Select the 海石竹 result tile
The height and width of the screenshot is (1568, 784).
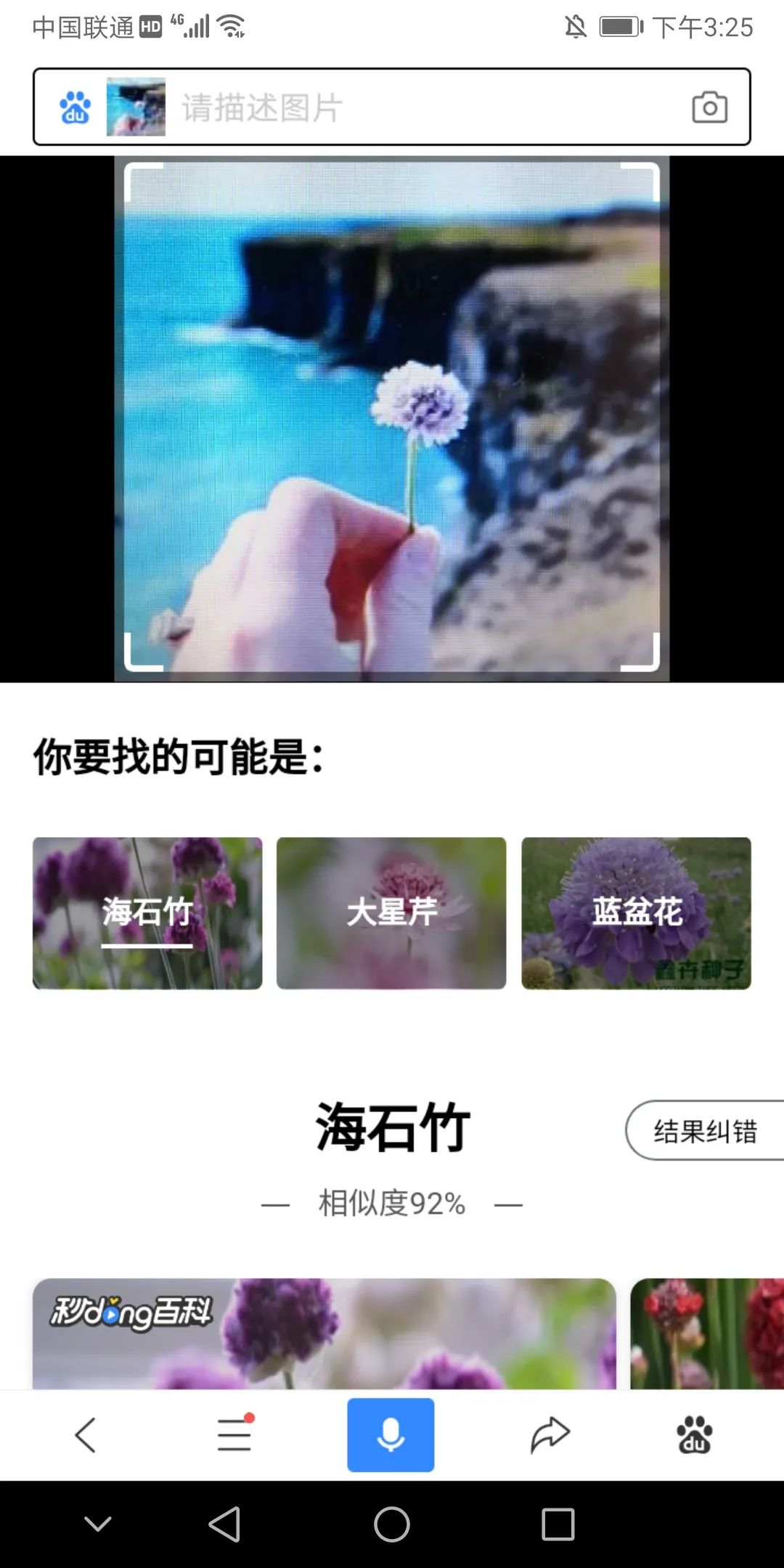click(147, 912)
